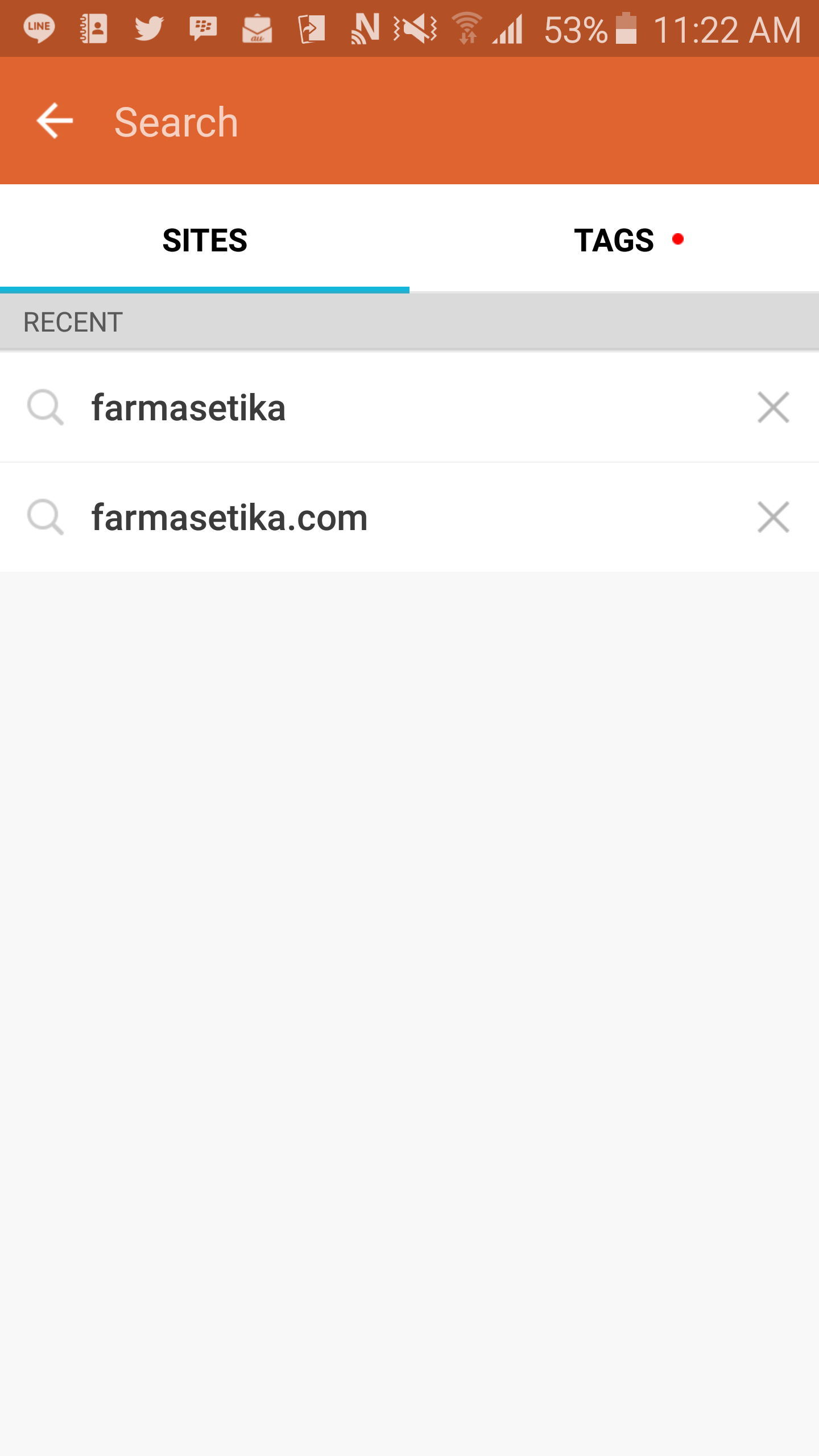Remove farmasetika.com from recent searches

tap(773, 518)
